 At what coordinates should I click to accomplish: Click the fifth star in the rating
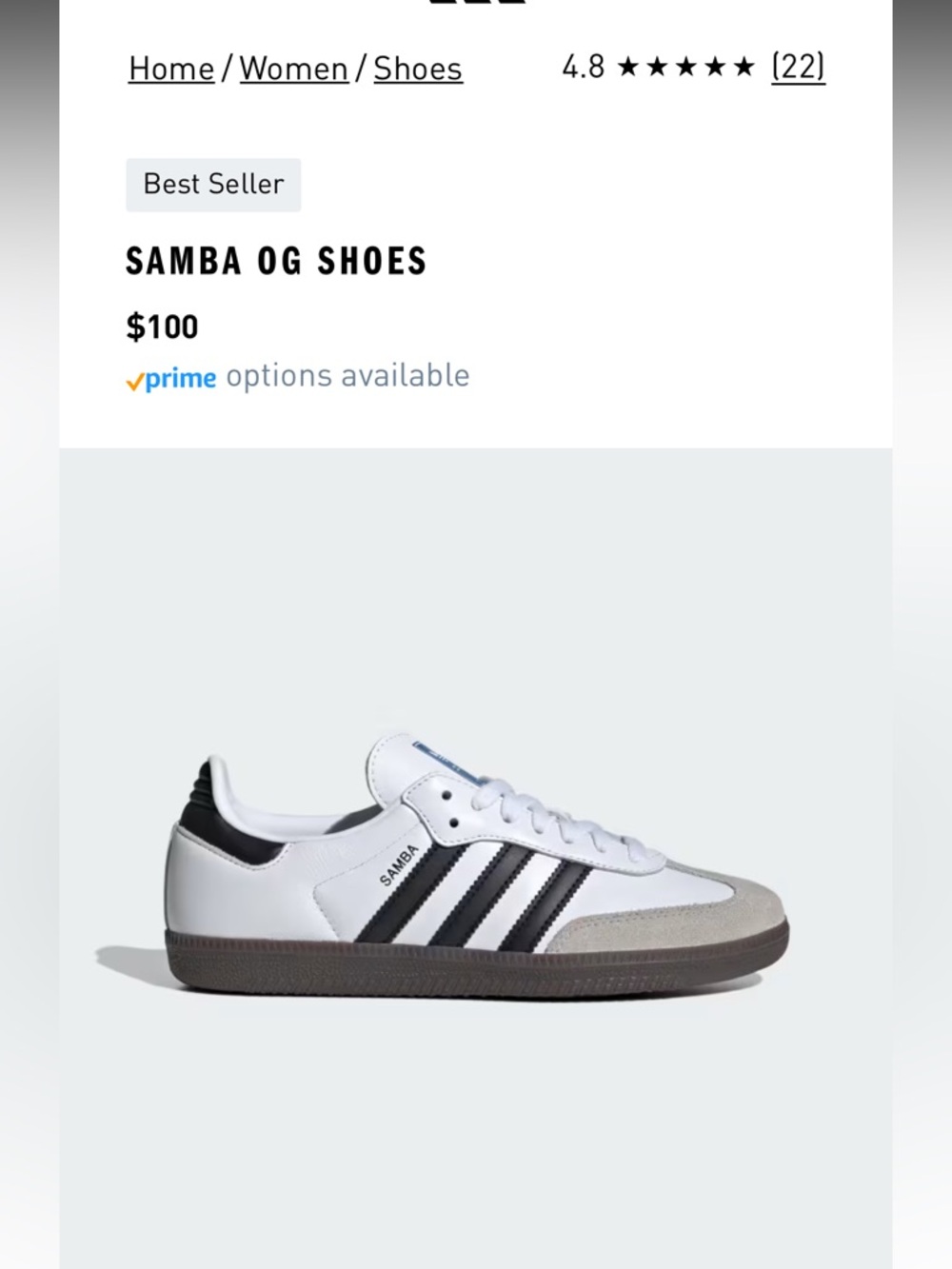[744, 67]
